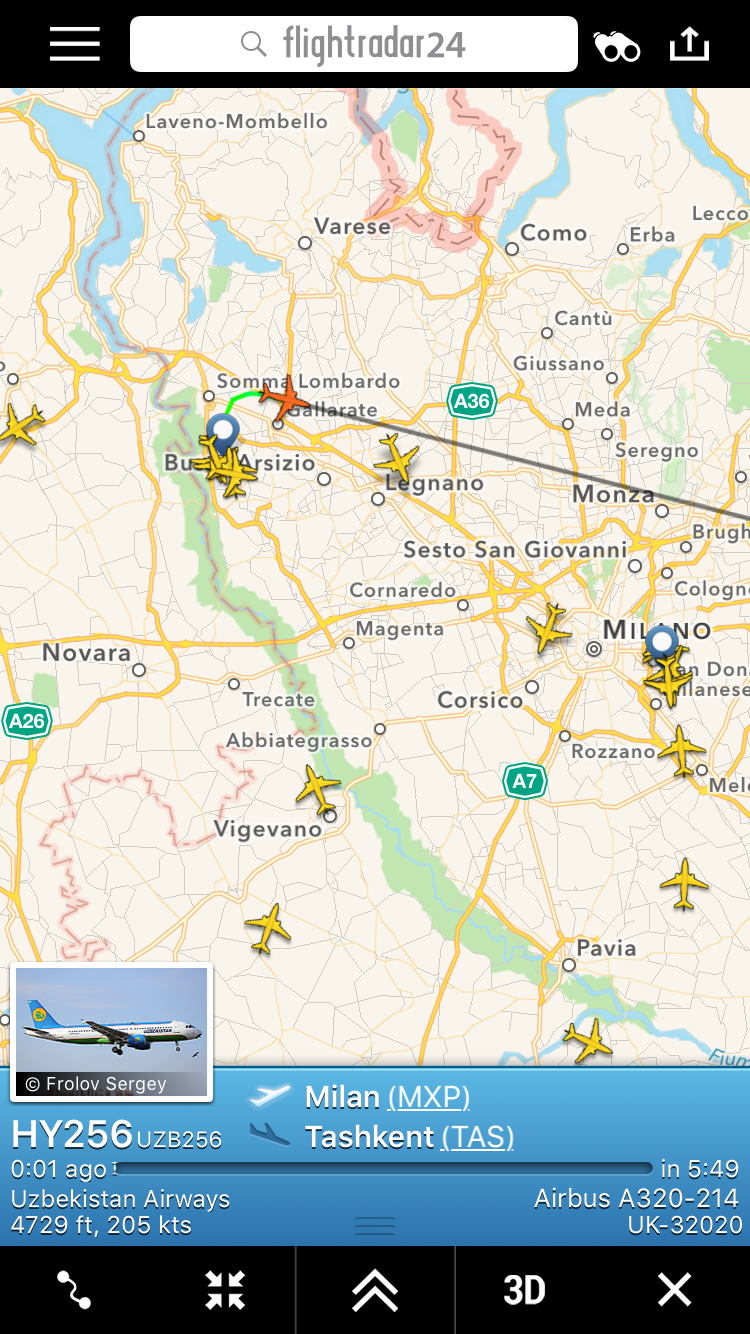The image size is (750, 1334).
Task: Tap the flightradar24 search field
Action: [x=354, y=45]
